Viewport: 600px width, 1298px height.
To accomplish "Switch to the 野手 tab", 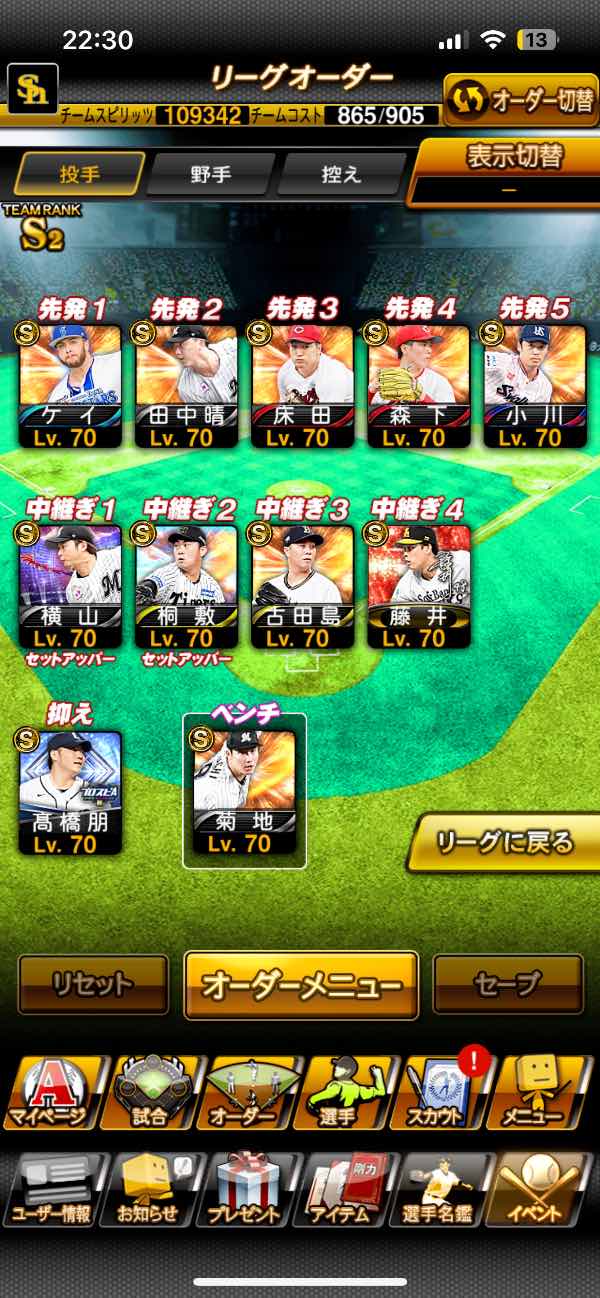I will point(211,175).
